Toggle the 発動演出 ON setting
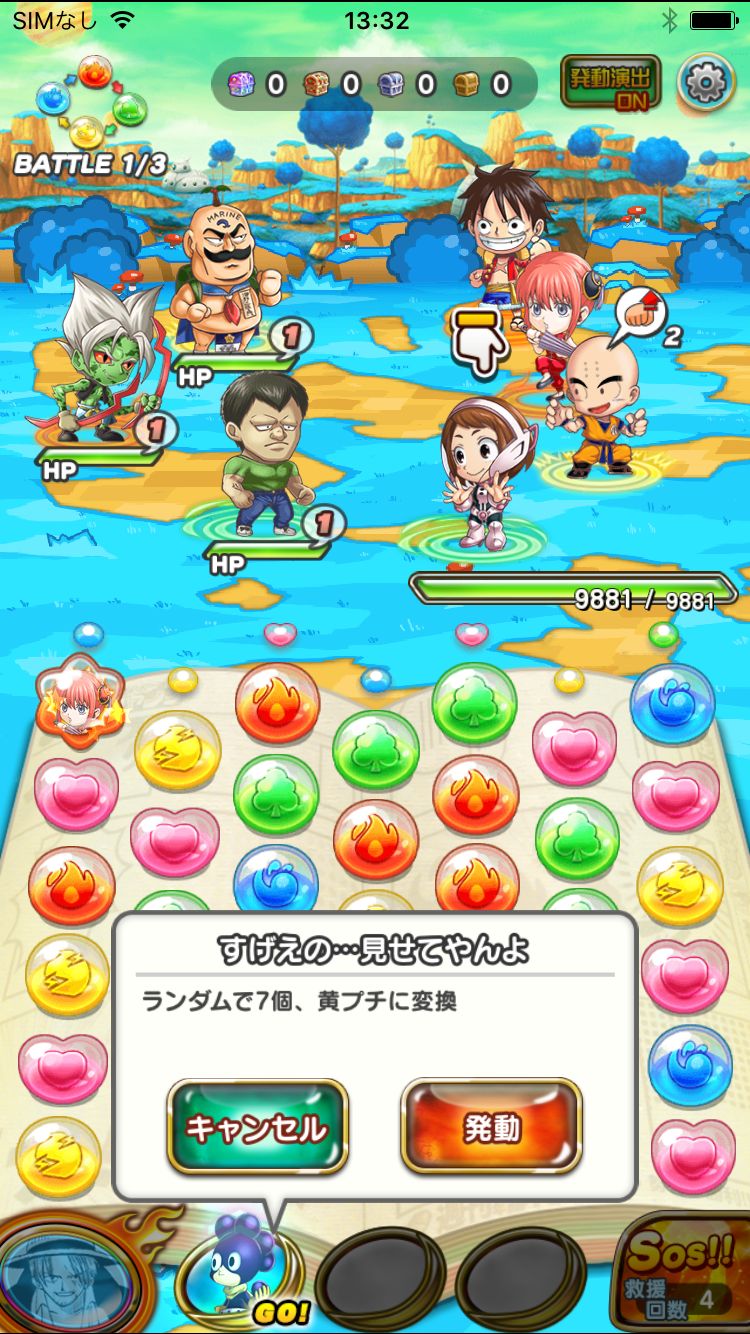The height and width of the screenshot is (1334, 750). pyautogui.click(x=610, y=82)
